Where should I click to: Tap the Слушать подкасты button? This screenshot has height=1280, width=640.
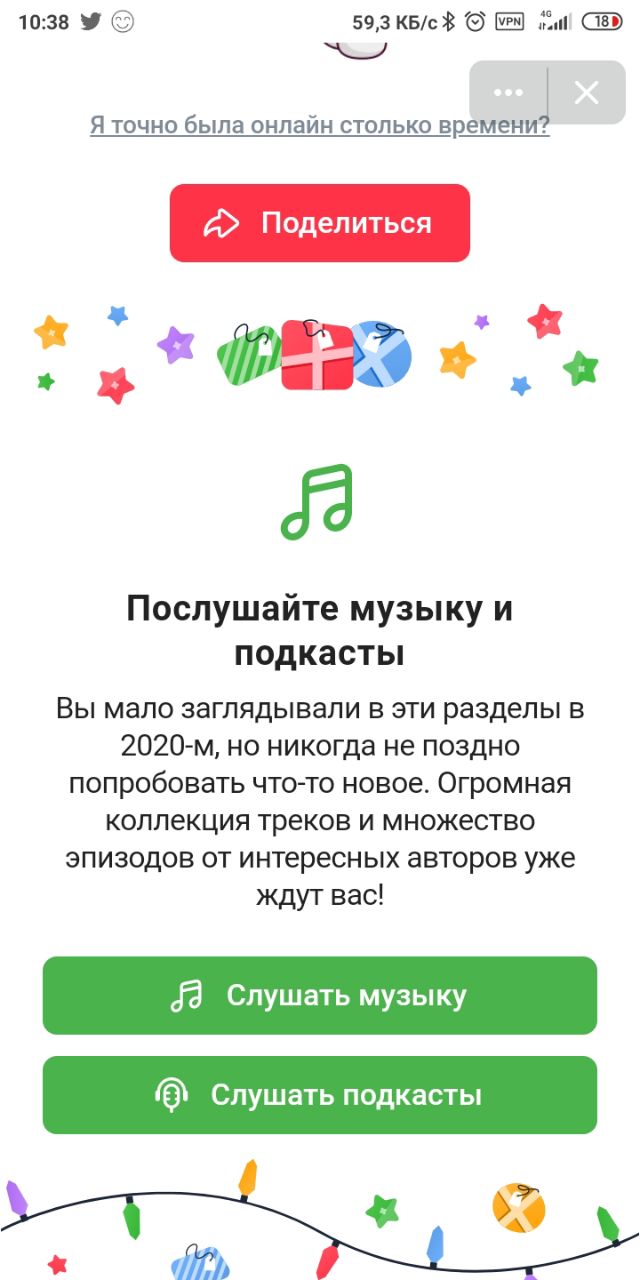(x=320, y=1095)
